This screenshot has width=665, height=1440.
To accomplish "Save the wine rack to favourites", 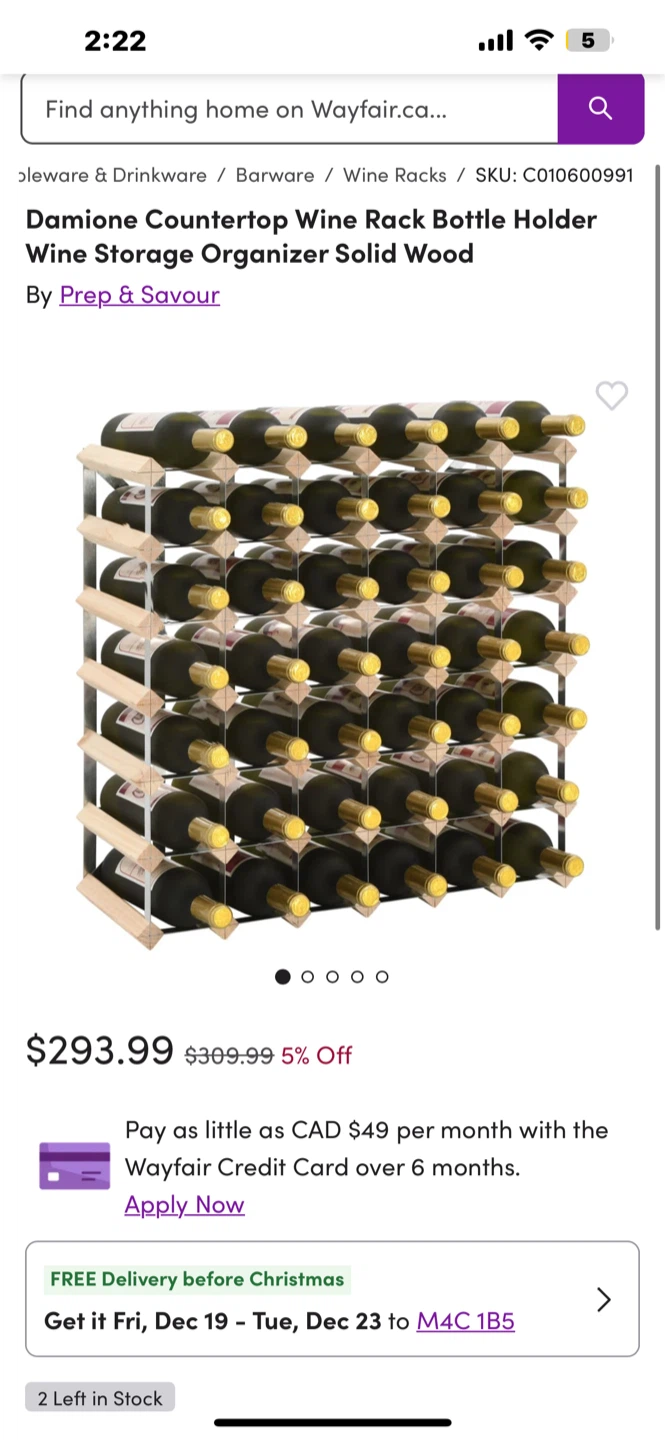I will pyautogui.click(x=611, y=396).
